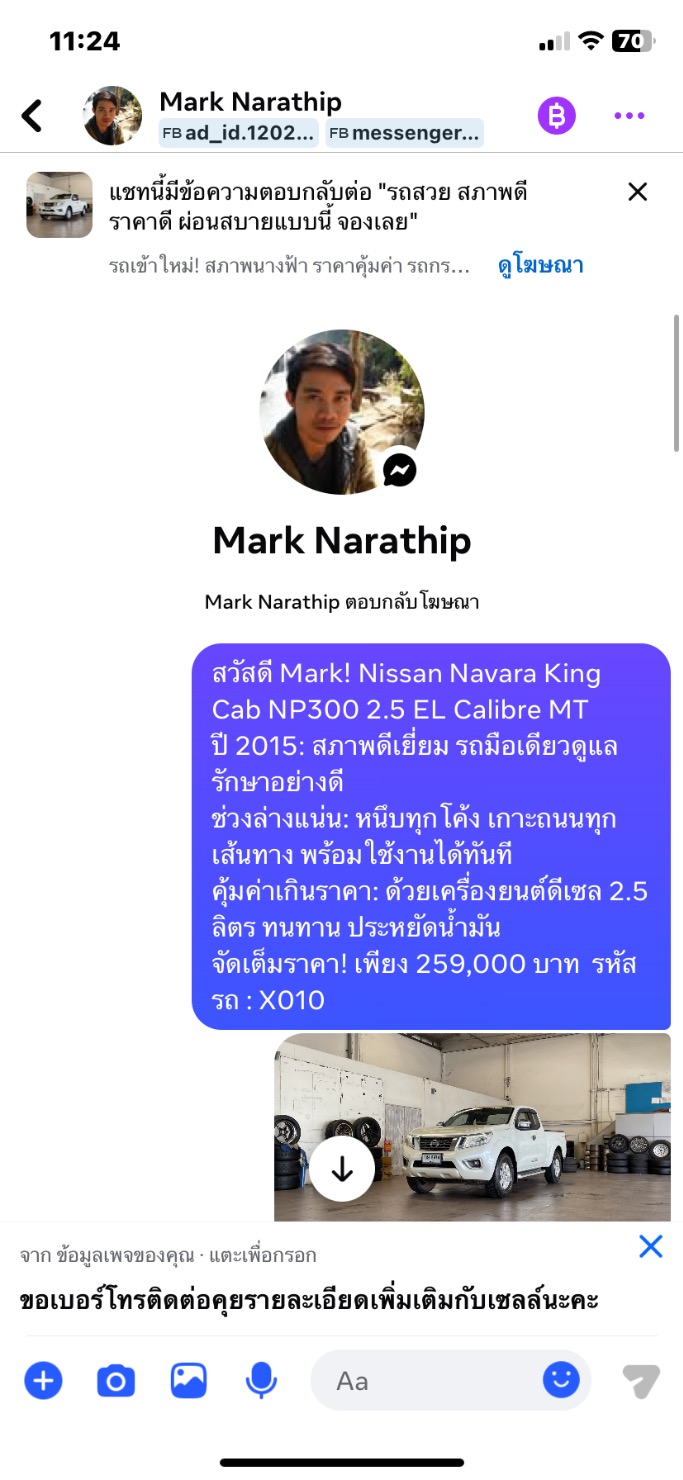Tap the purple Bitcoin icon in the header
The width and height of the screenshot is (683, 1480).
tap(557, 116)
